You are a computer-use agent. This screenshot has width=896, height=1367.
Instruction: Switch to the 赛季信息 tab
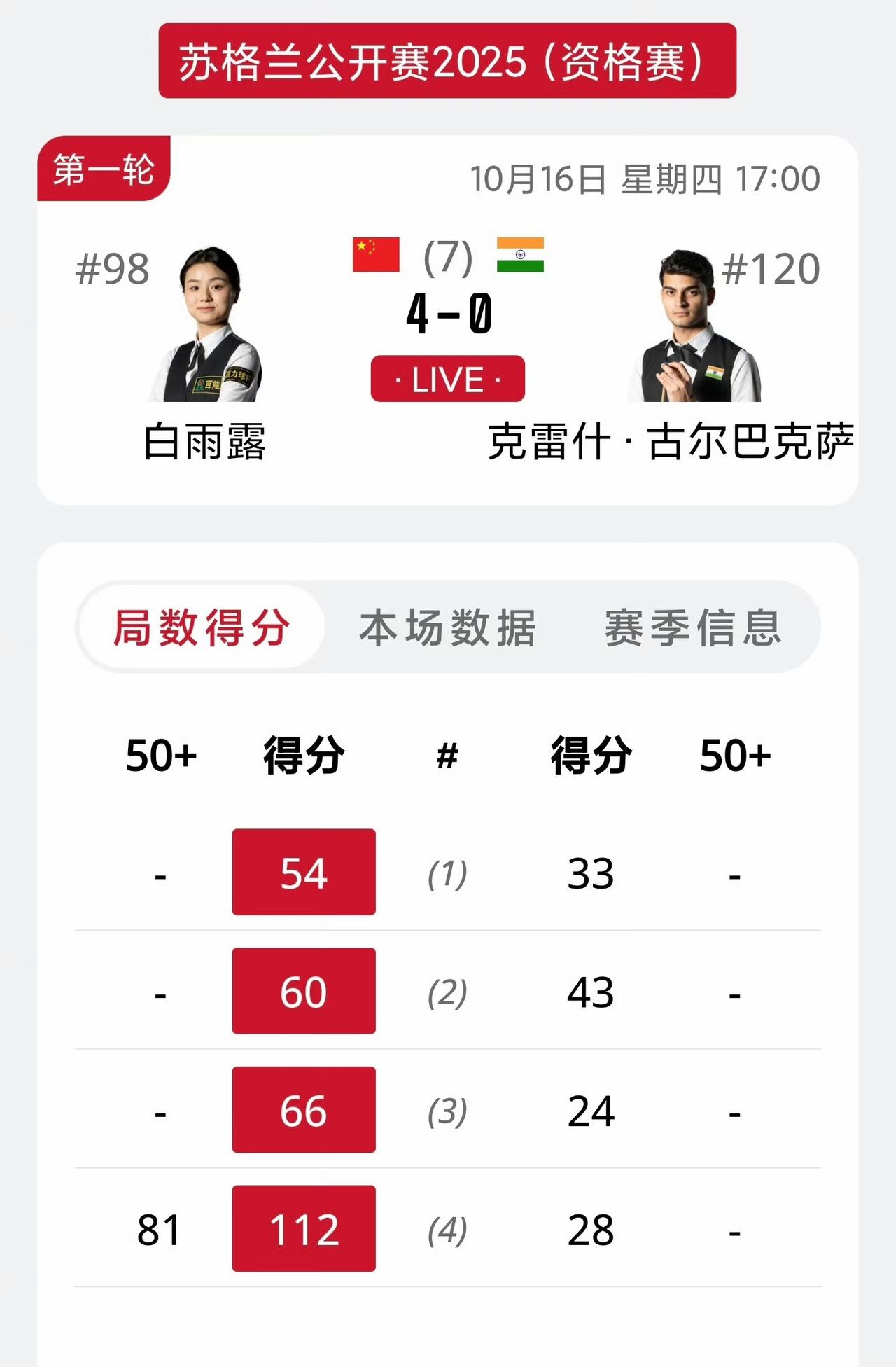[x=693, y=627]
